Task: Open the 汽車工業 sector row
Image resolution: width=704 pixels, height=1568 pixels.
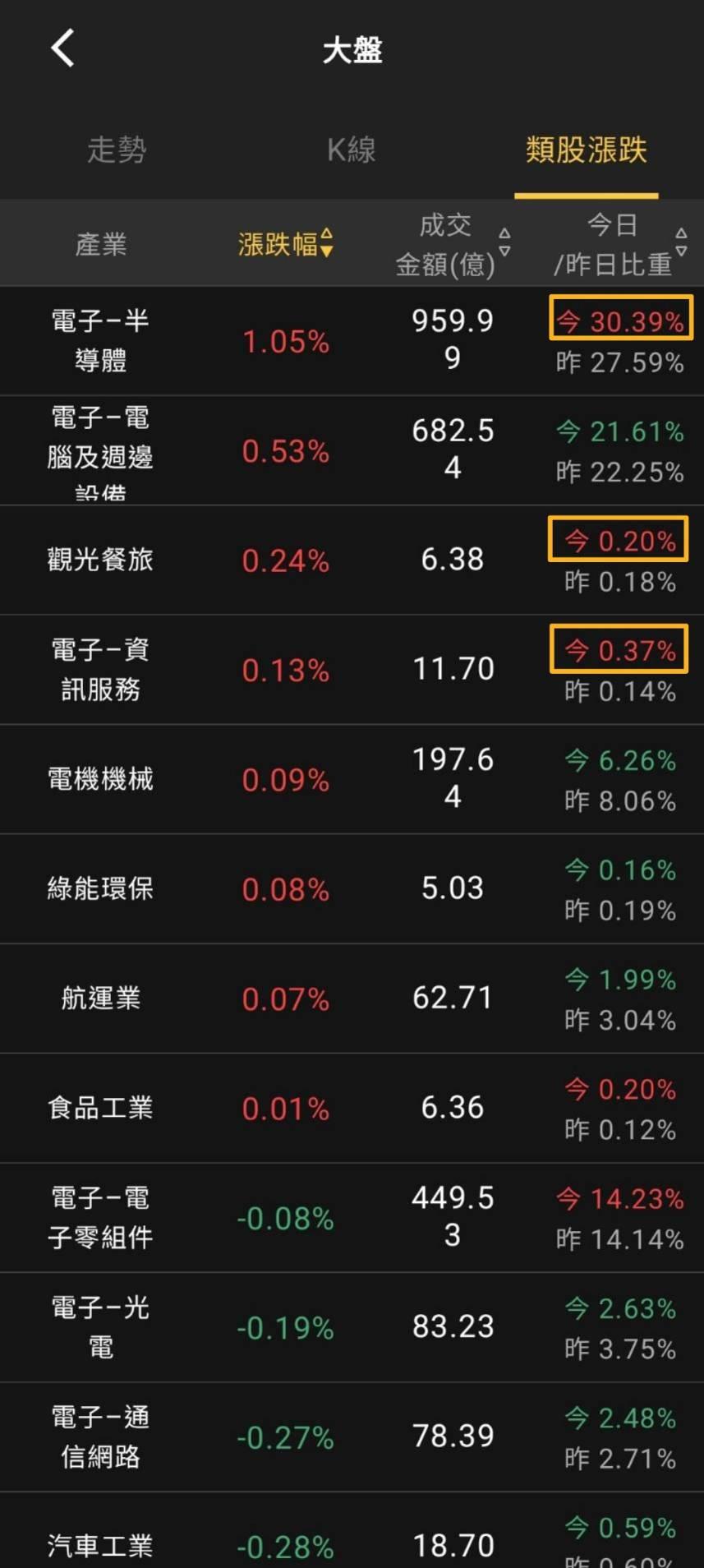Action: tap(352, 1530)
